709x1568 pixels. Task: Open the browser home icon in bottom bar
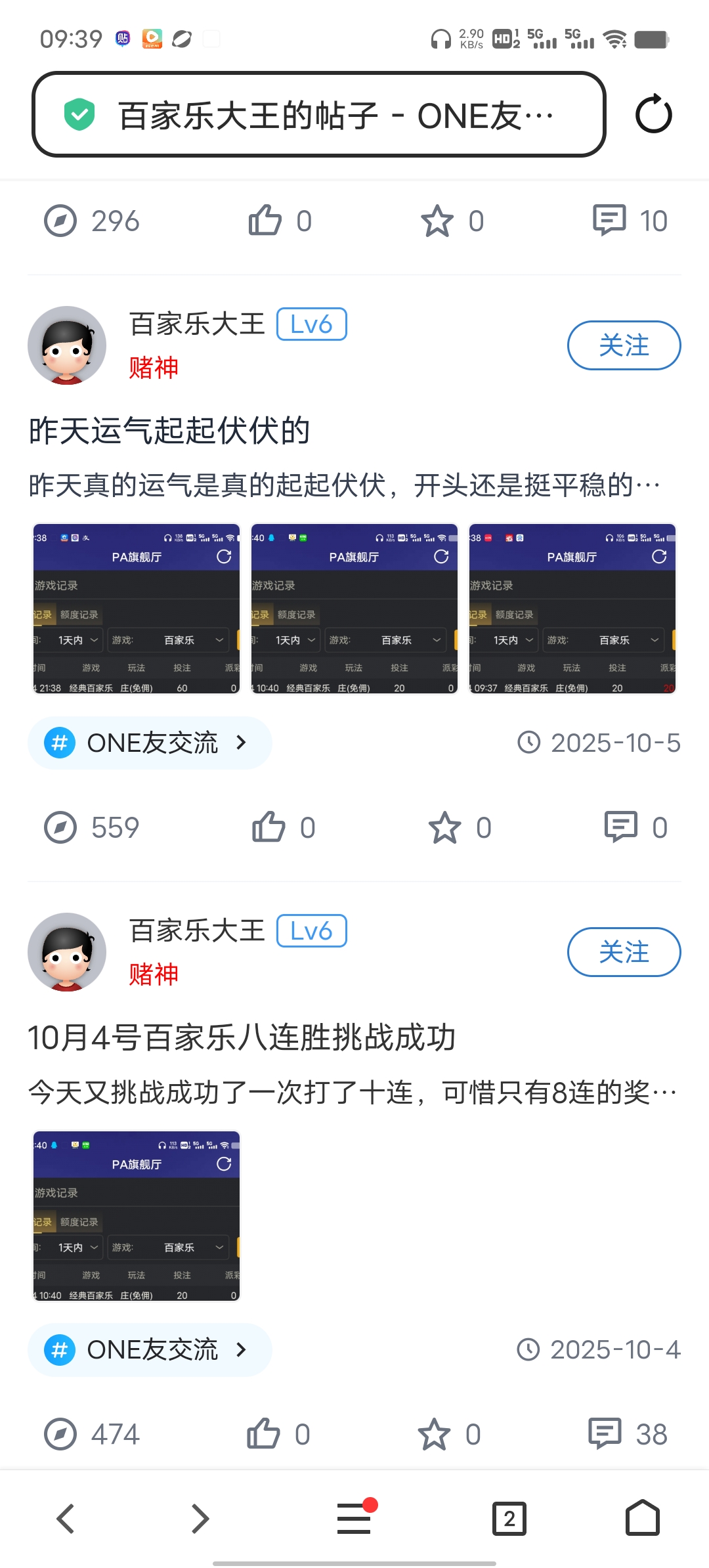click(x=642, y=1519)
